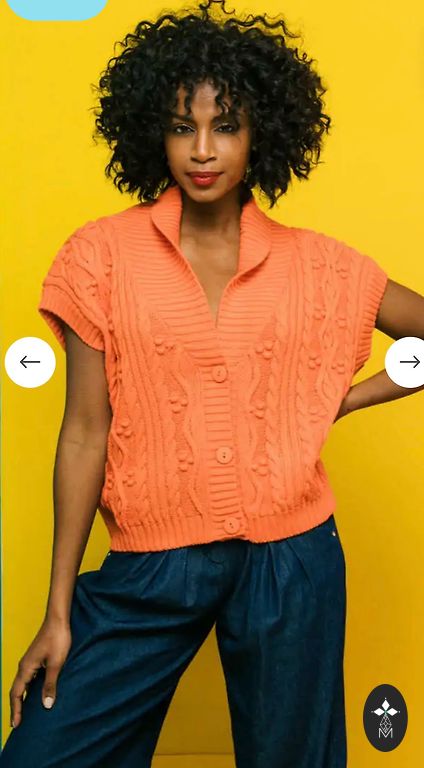Open the floating M logo widget
This screenshot has height=768, width=424.
[x=385, y=718]
